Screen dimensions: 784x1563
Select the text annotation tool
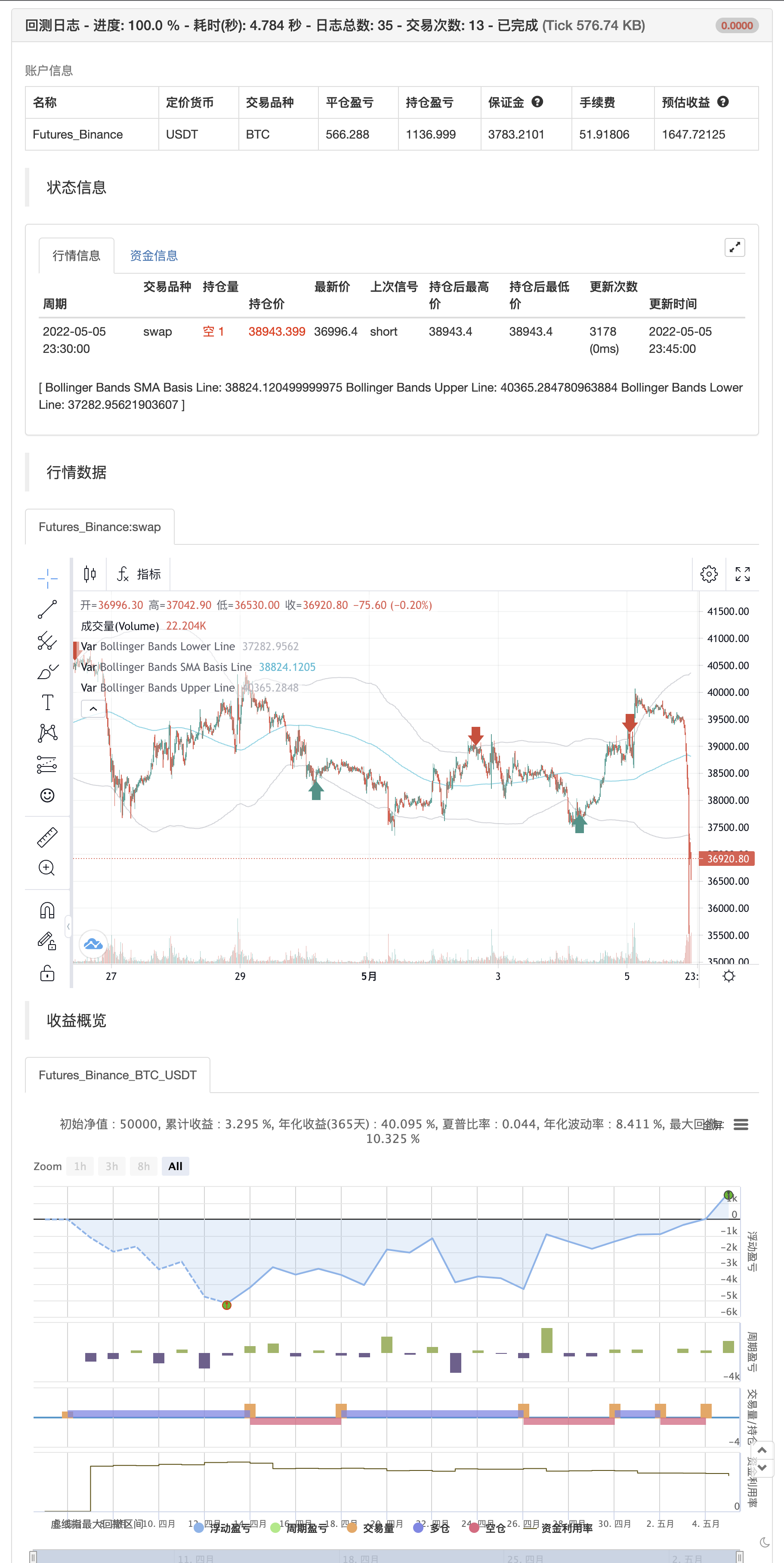(47, 703)
